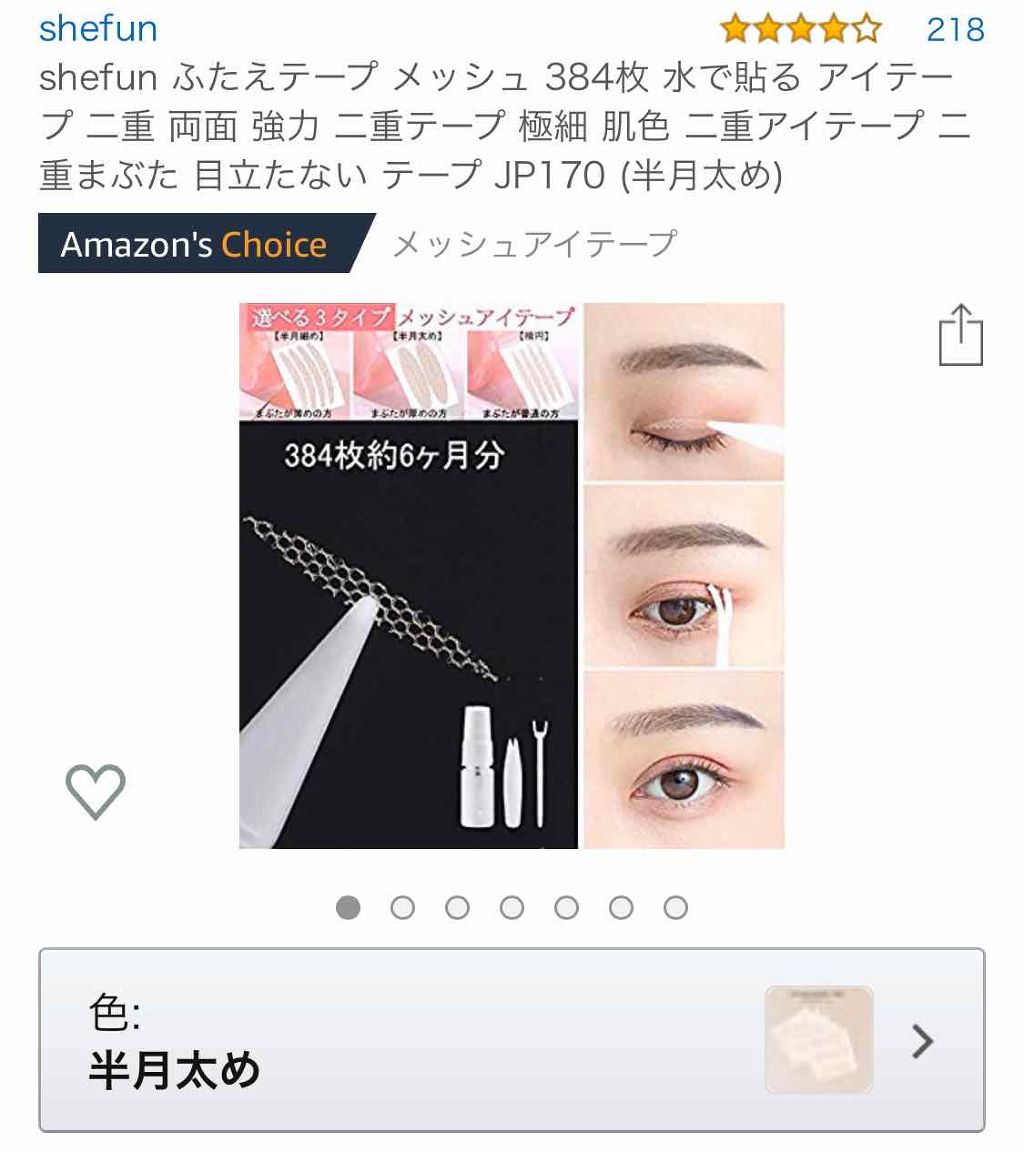Viewport: 1024px width, 1152px height.
Task: Open the 半月太め color selector
Action: pos(512,1040)
